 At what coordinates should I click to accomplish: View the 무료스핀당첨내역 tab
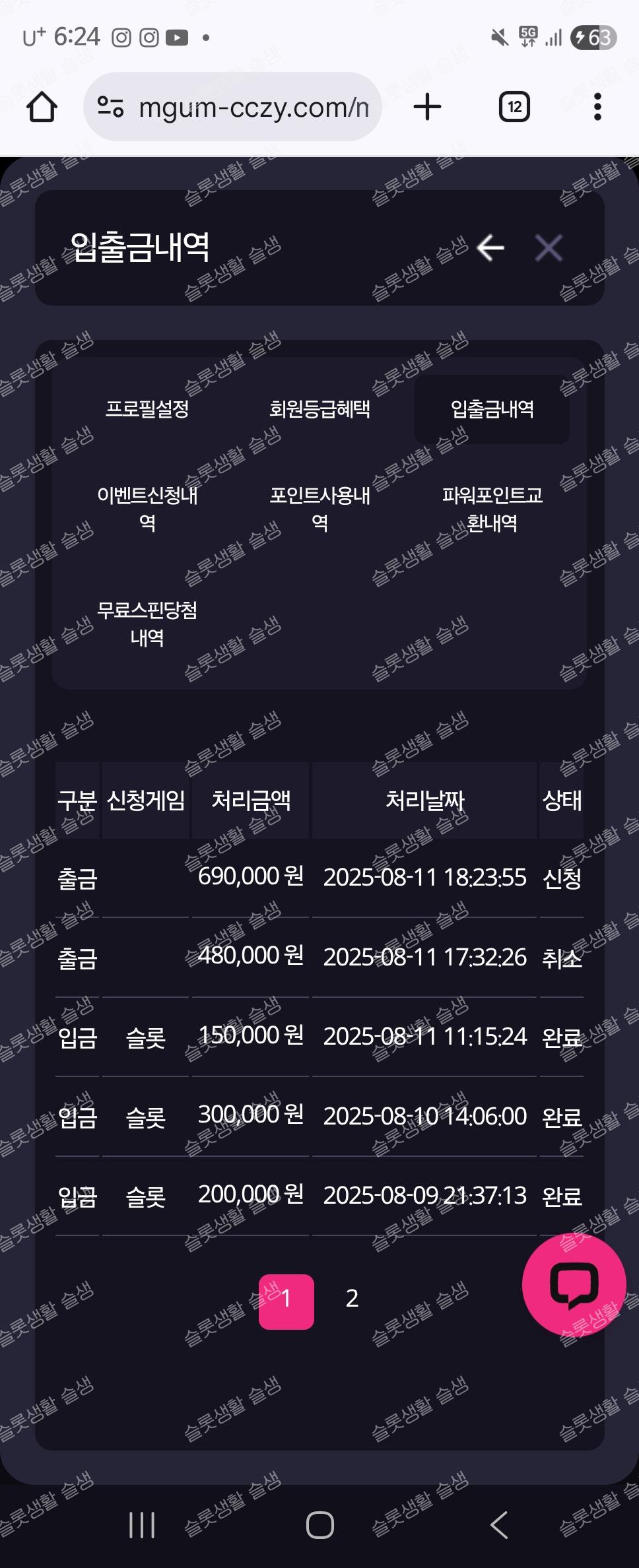click(x=147, y=623)
